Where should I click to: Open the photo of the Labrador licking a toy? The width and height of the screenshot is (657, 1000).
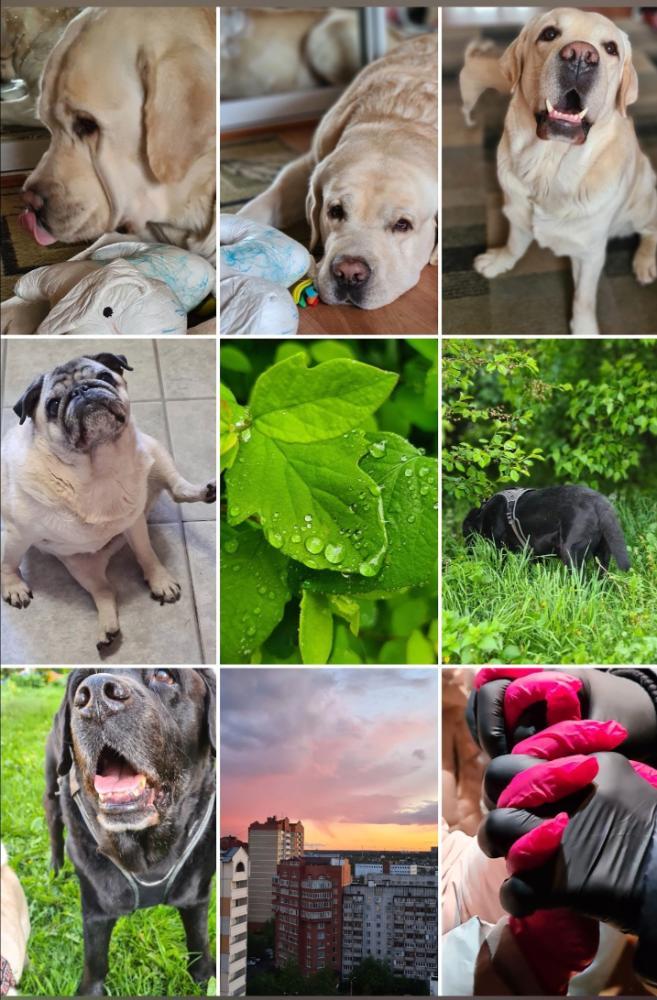[x=108, y=170]
